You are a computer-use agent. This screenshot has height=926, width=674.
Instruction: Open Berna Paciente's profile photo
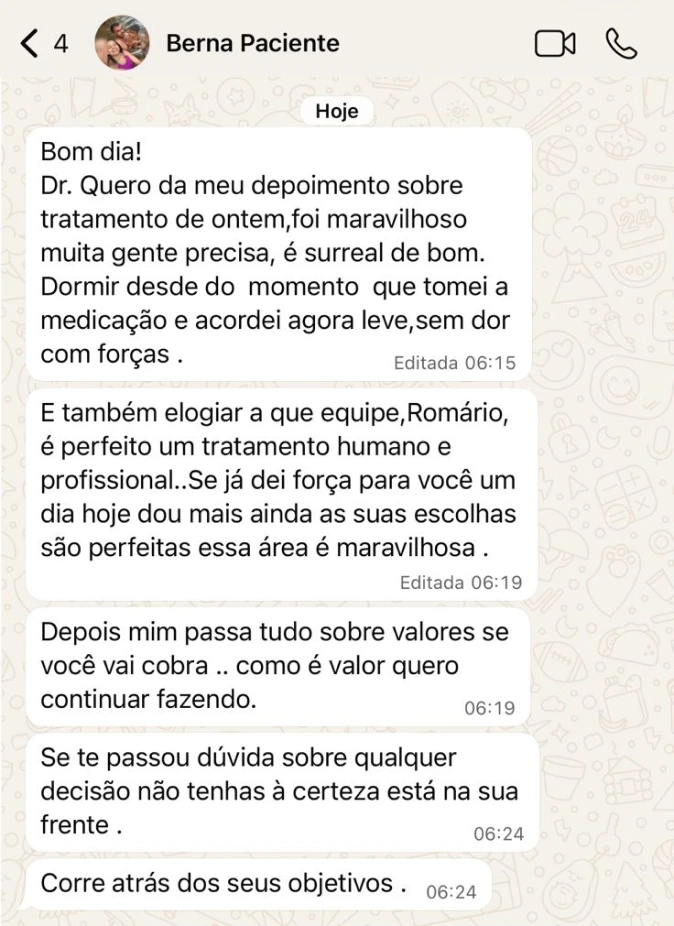tap(121, 44)
